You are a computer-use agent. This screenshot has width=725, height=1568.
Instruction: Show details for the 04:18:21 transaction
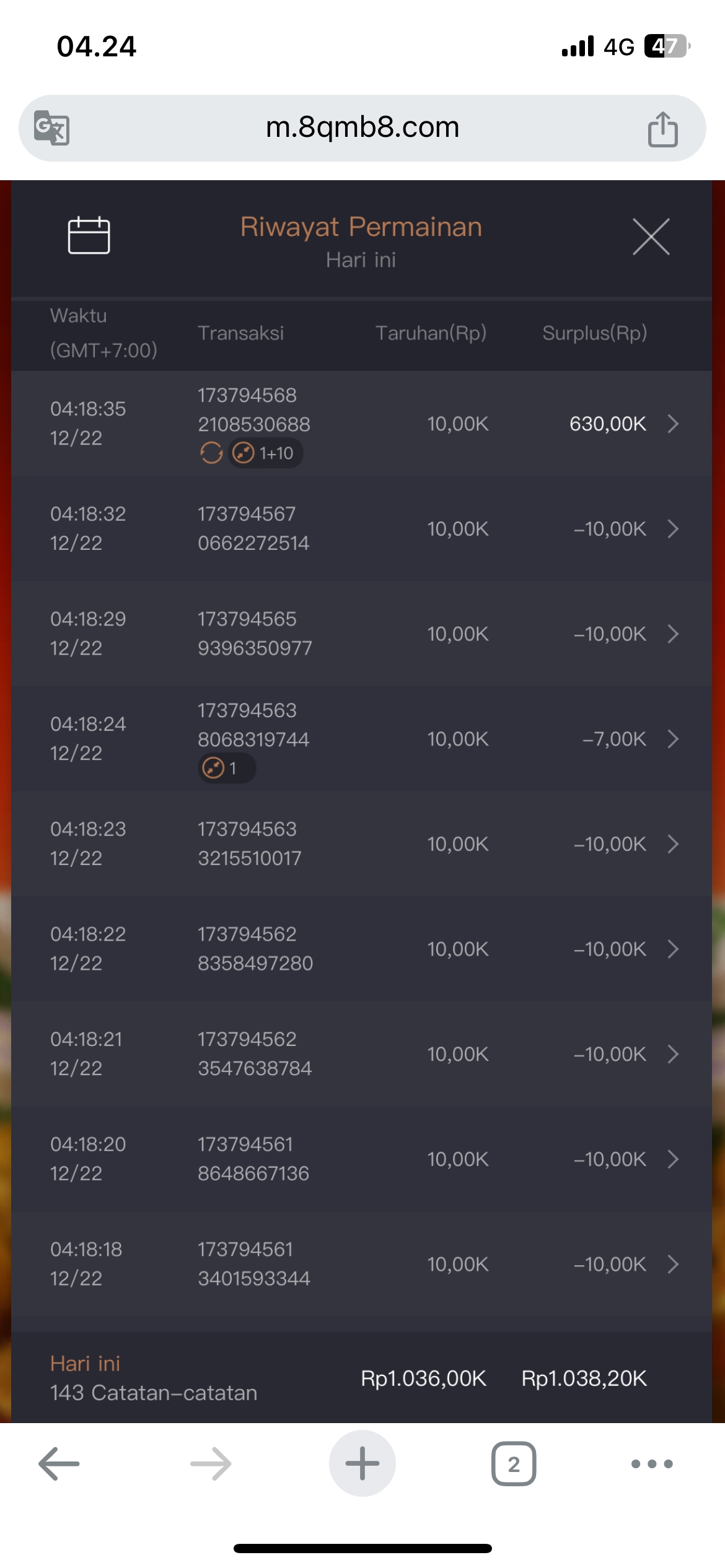[672, 1054]
